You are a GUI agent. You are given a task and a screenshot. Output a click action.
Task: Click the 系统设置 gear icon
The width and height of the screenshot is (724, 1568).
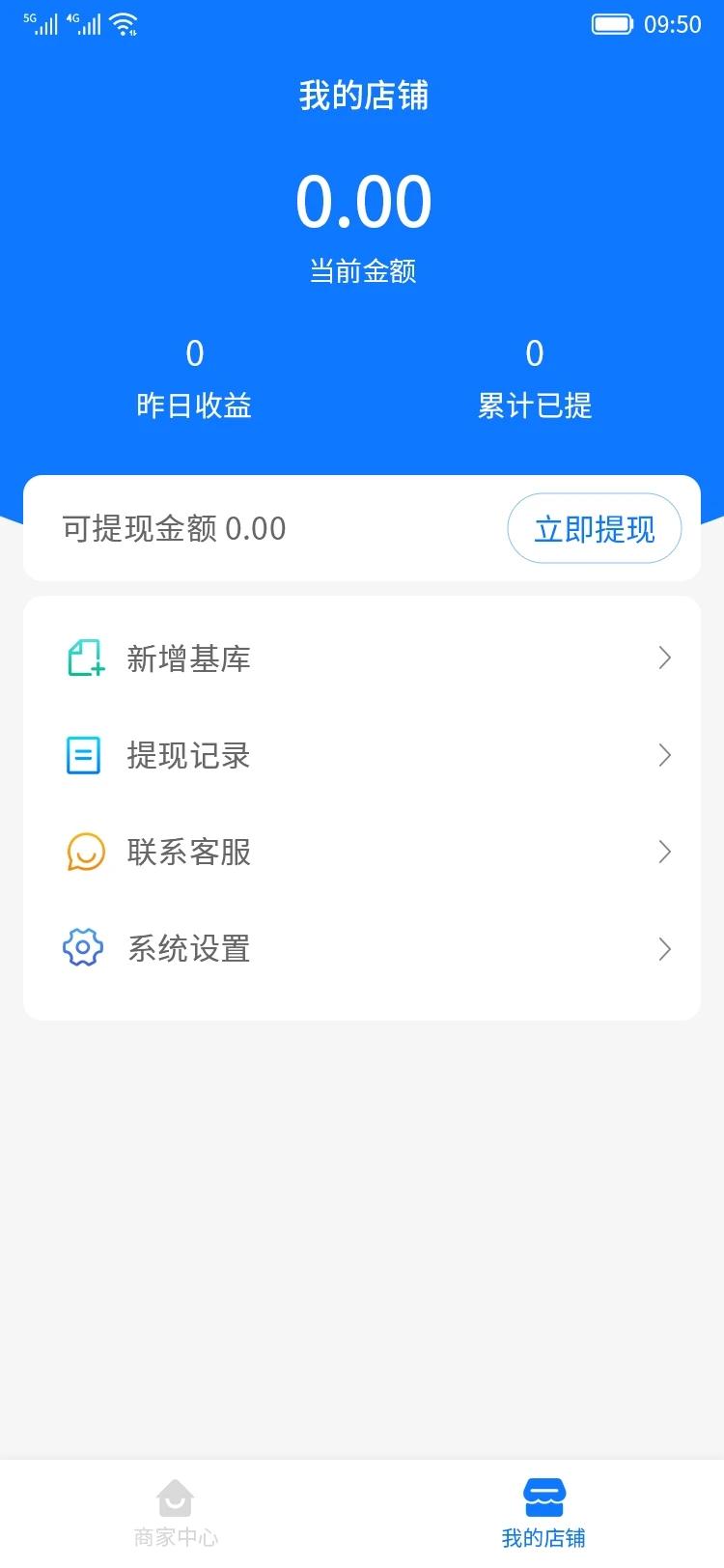point(84,948)
